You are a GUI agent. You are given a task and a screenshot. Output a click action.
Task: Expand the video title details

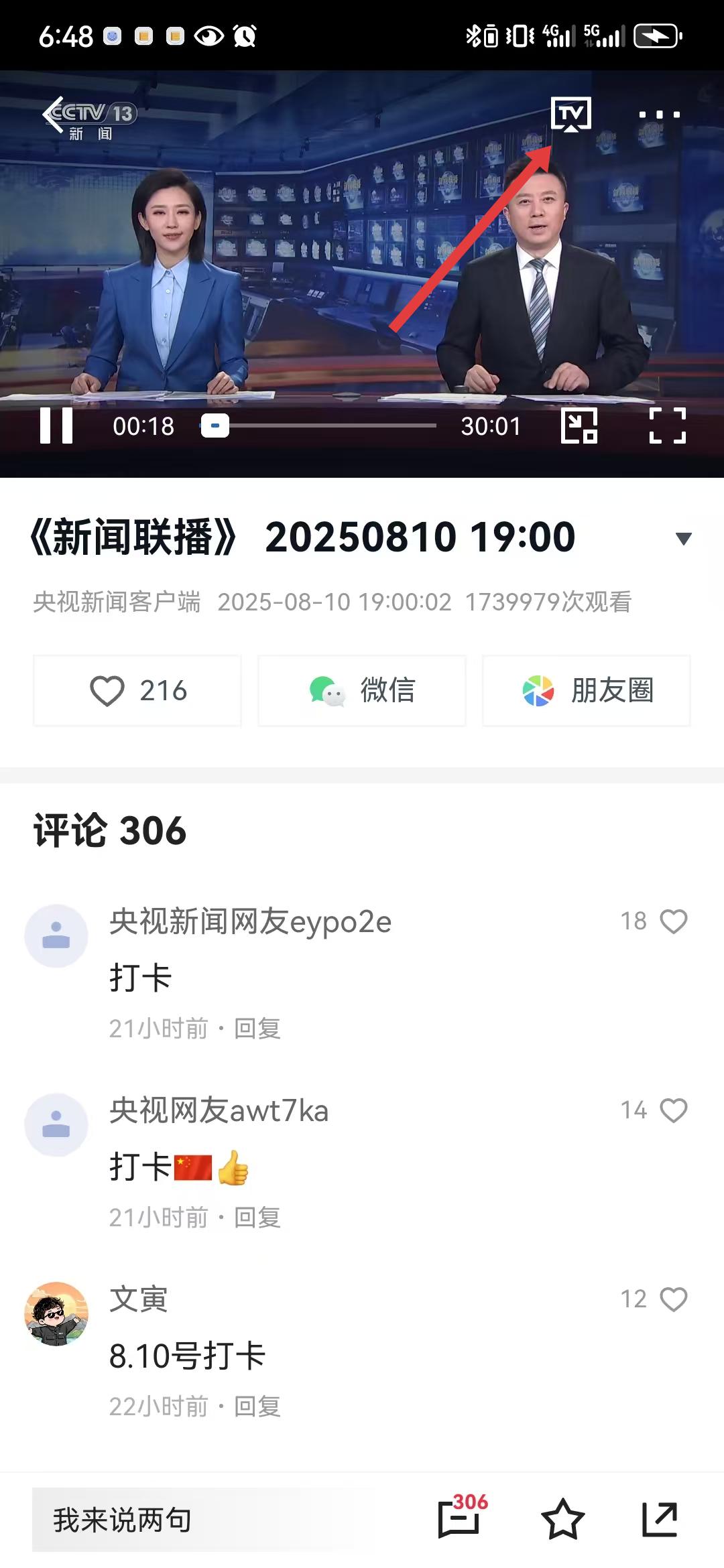683,538
